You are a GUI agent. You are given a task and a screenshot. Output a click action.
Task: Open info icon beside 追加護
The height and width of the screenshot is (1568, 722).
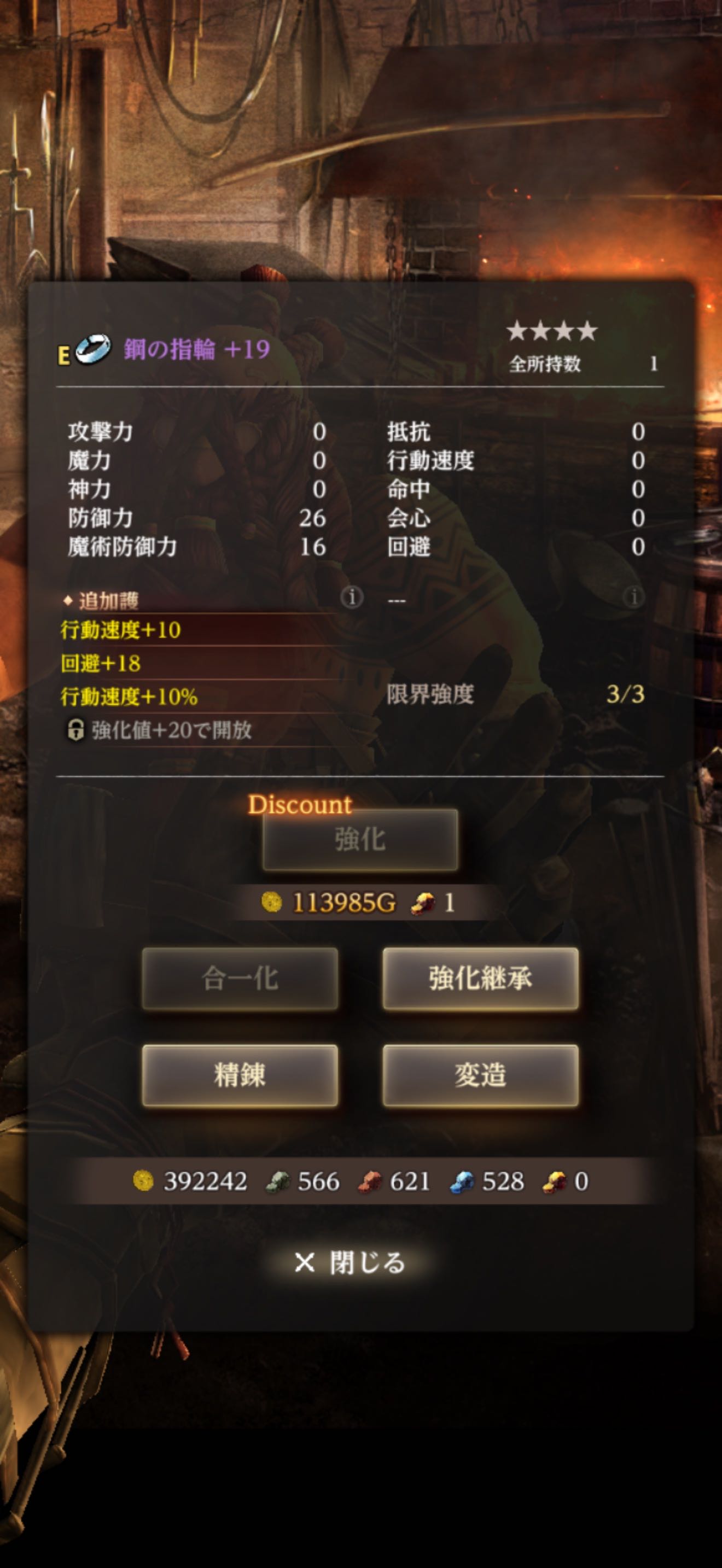(352, 596)
